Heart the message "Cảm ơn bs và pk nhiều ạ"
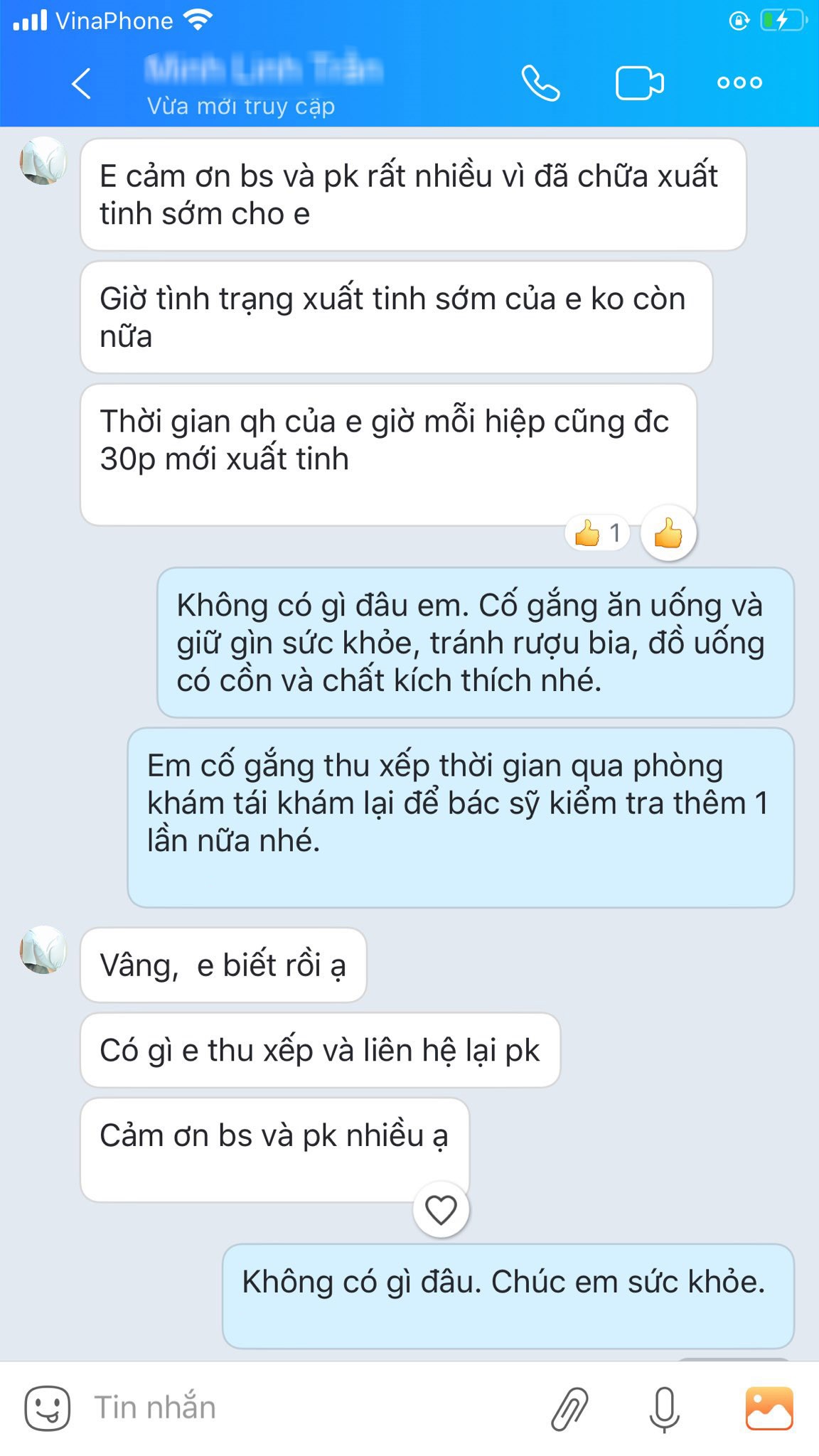 pyautogui.click(x=441, y=1209)
